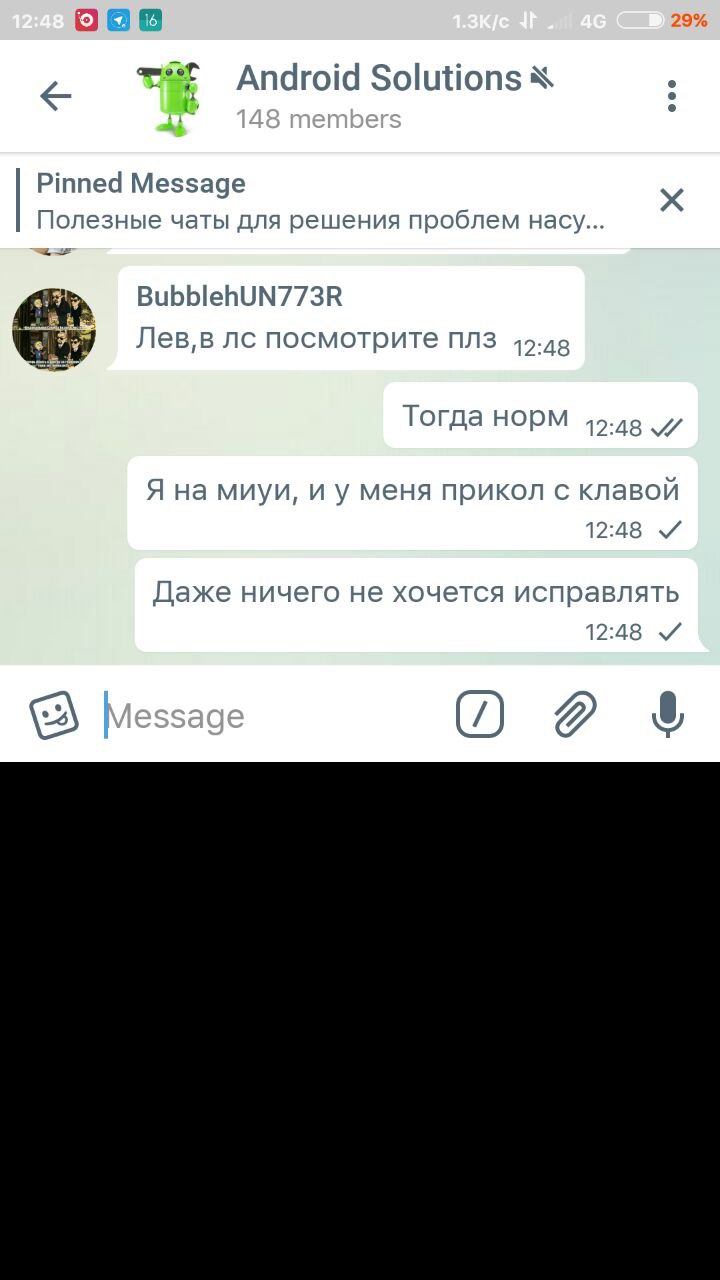Attach a file with the paperclip

tap(575, 715)
